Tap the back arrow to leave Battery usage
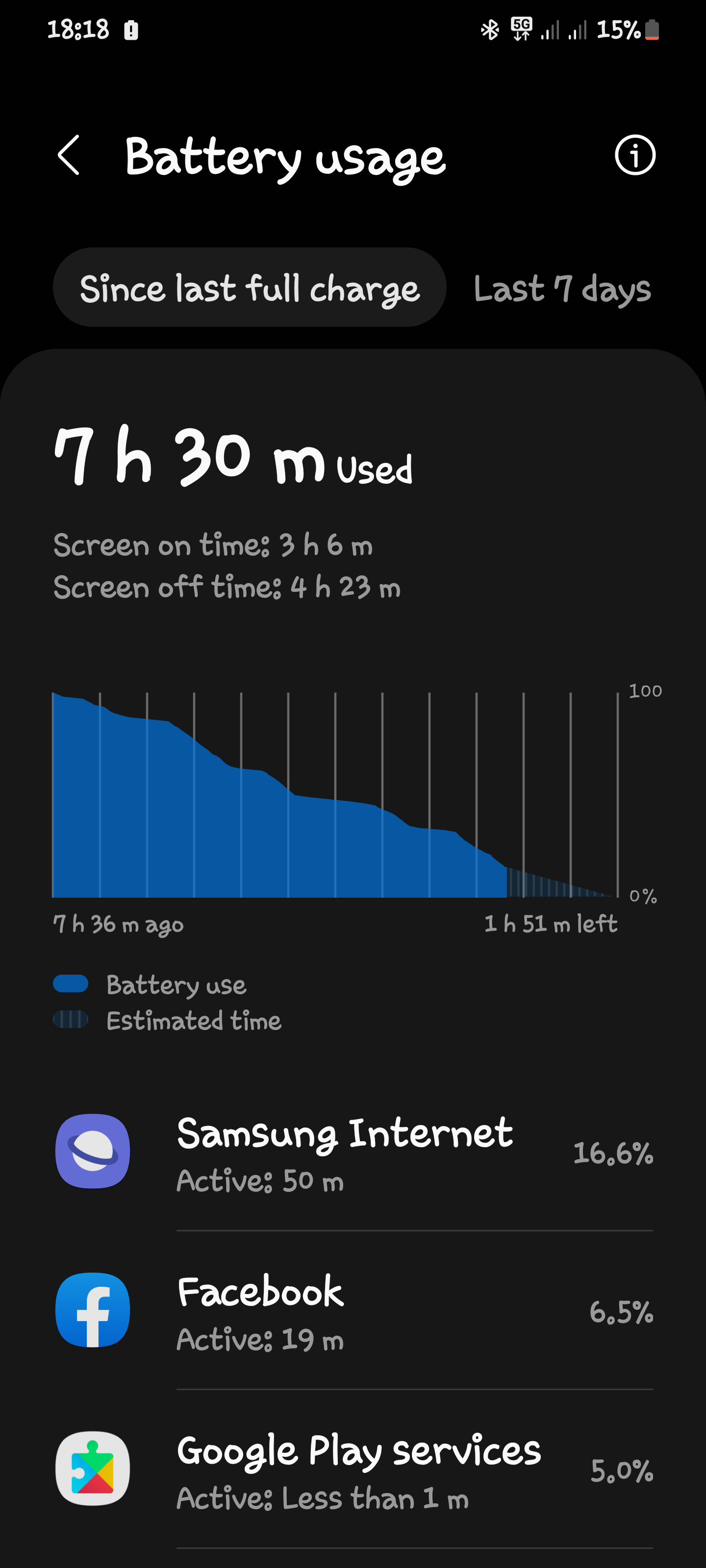706x1568 pixels. tap(70, 156)
